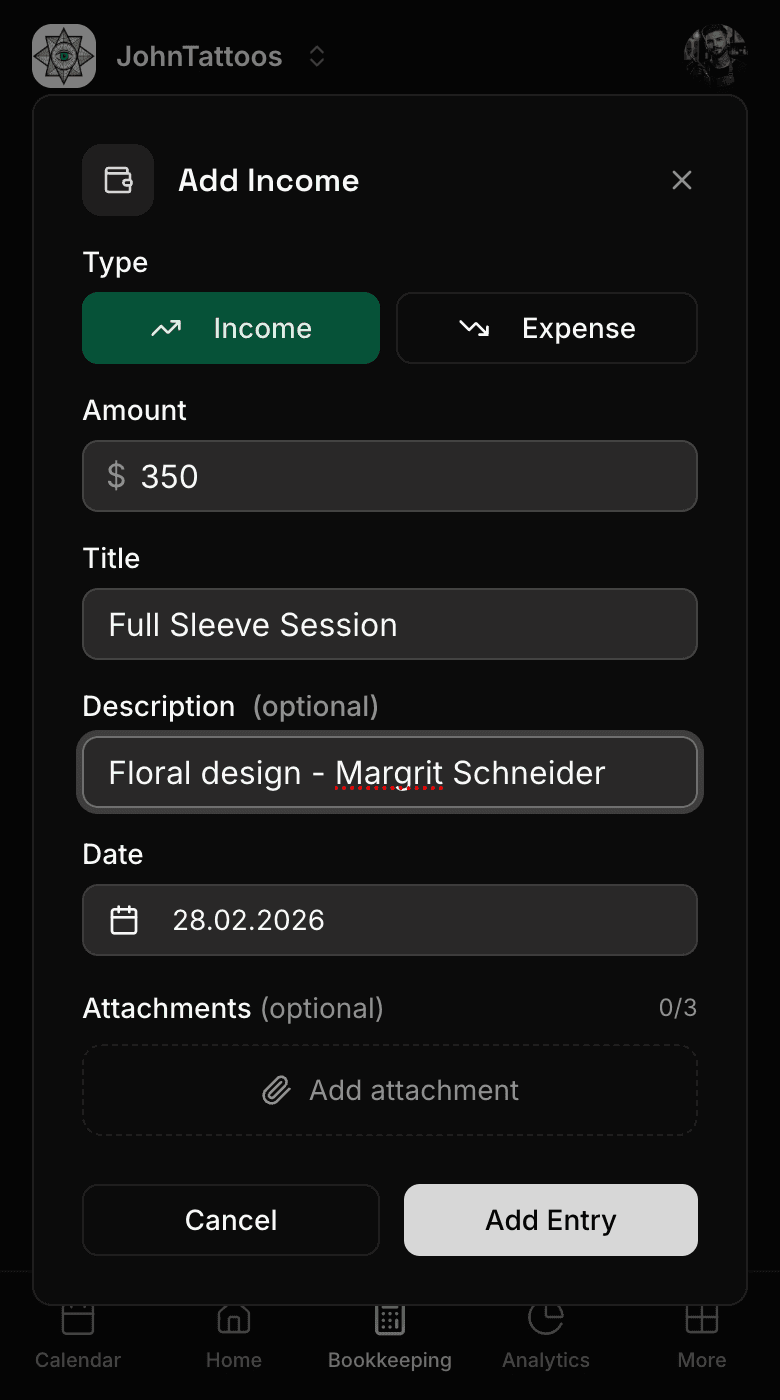The width and height of the screenshot is (780, 1400).
Task: Select the upward trend arrow on Income
Action: point(168,328)
